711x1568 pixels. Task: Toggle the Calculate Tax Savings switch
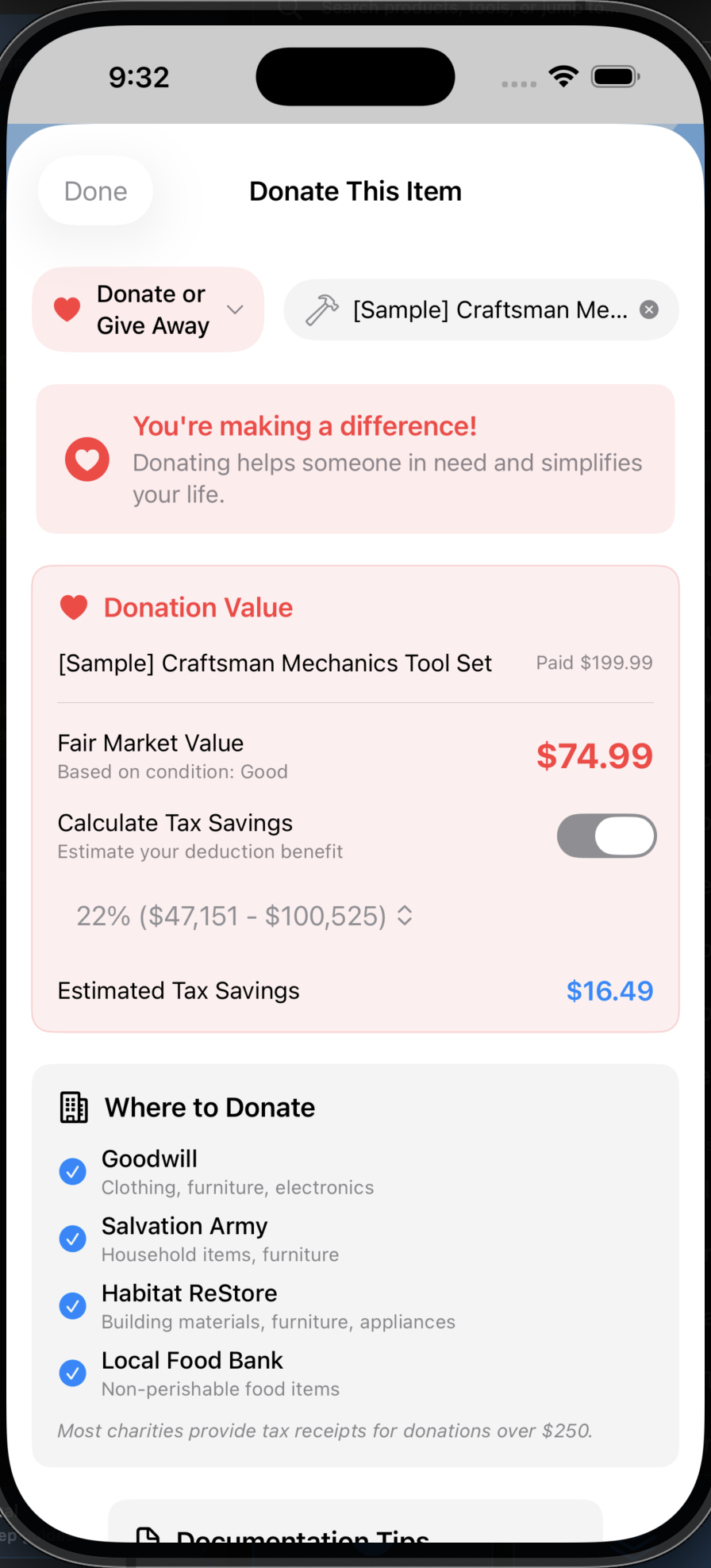point(606,836)
